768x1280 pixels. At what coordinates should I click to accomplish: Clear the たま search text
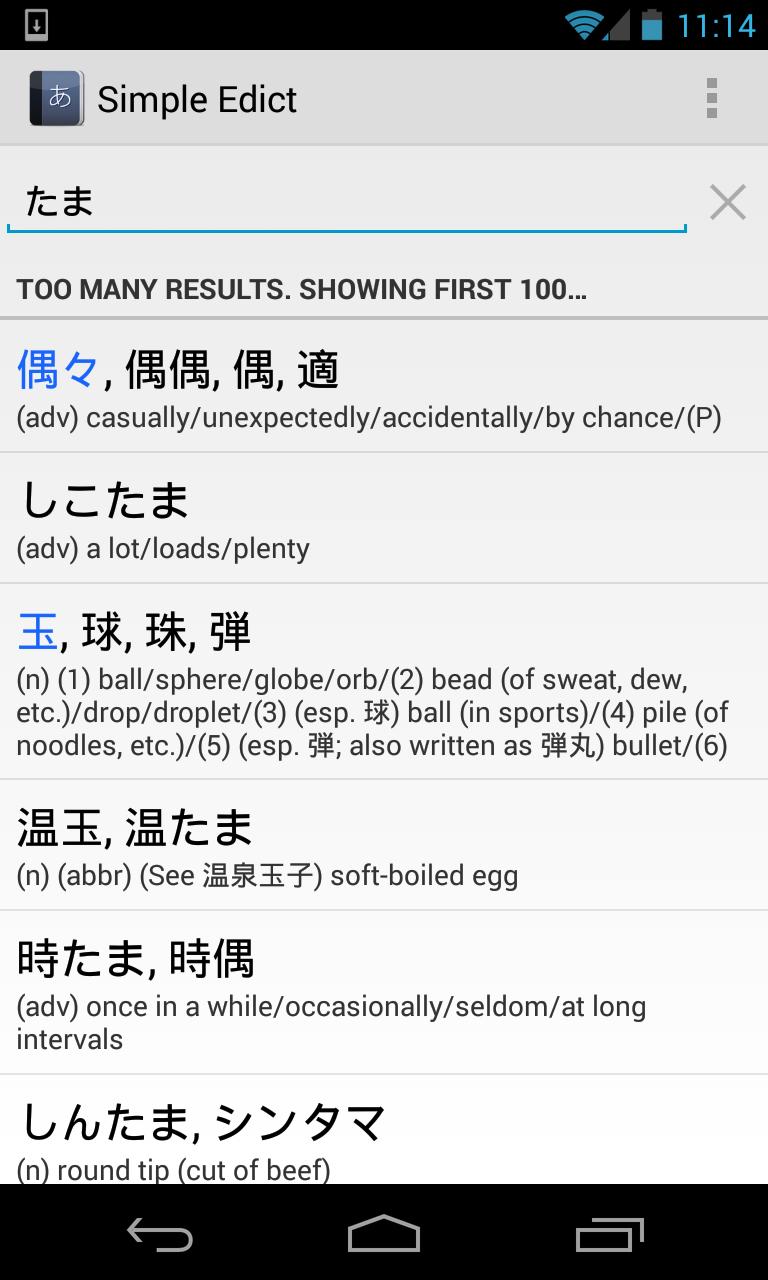[x=727, y=202]
